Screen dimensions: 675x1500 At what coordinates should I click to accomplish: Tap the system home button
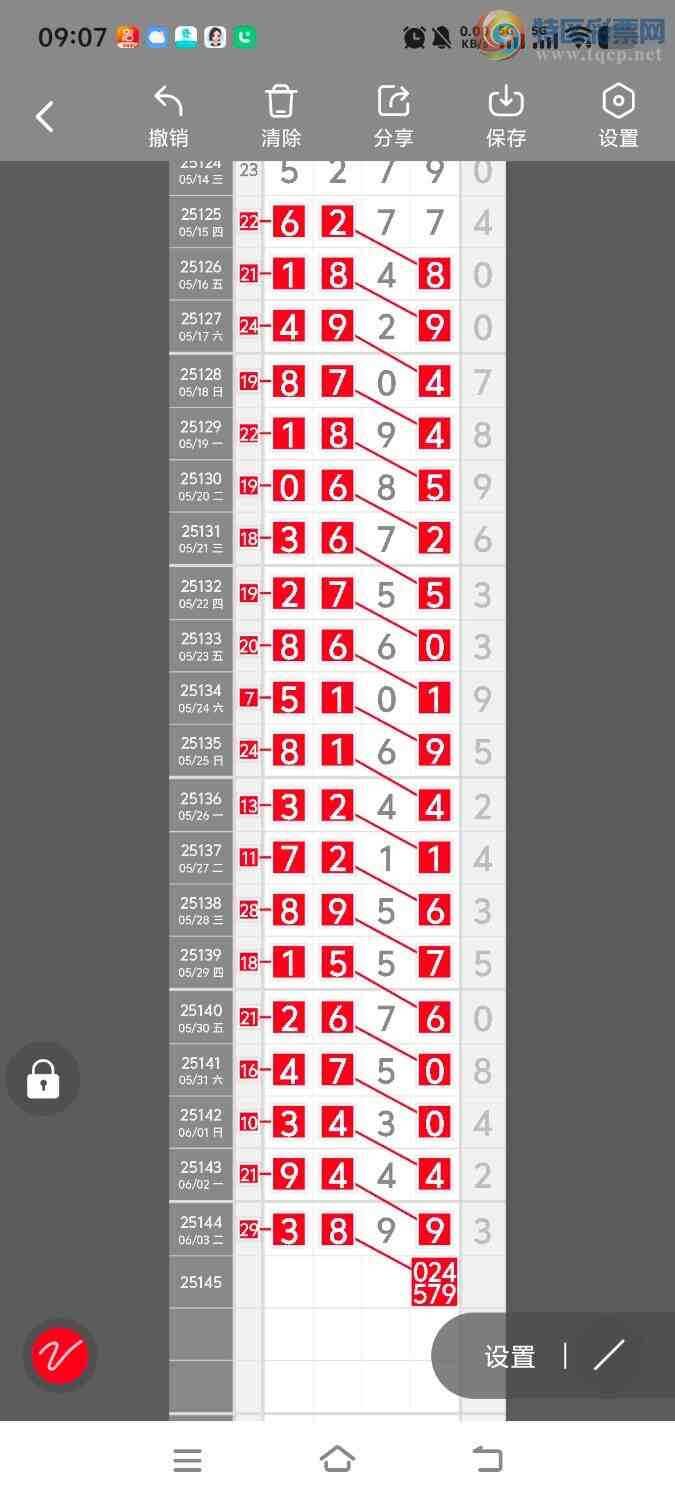click(337, 1460)
